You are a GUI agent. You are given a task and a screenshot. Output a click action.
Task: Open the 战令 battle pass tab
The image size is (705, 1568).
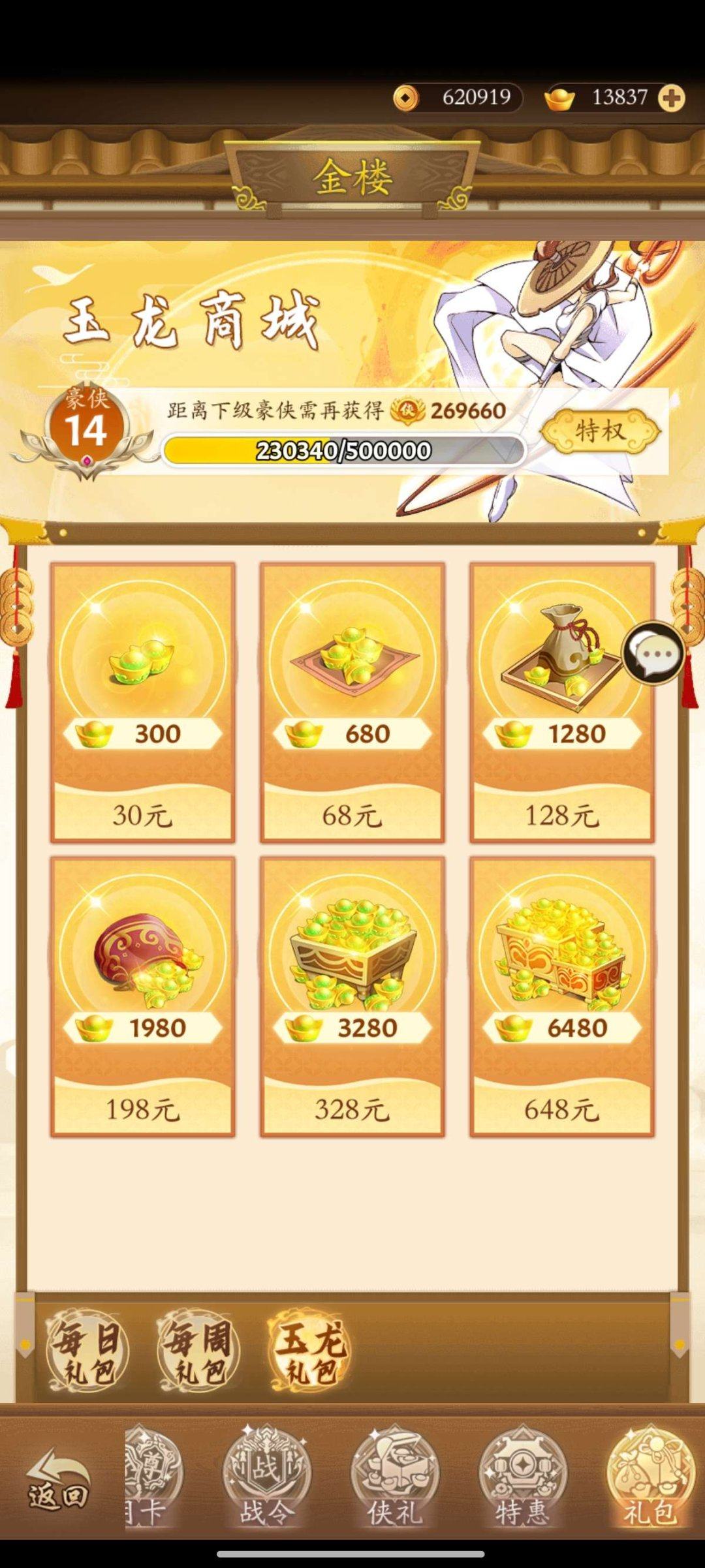[x=266, y=1478]
